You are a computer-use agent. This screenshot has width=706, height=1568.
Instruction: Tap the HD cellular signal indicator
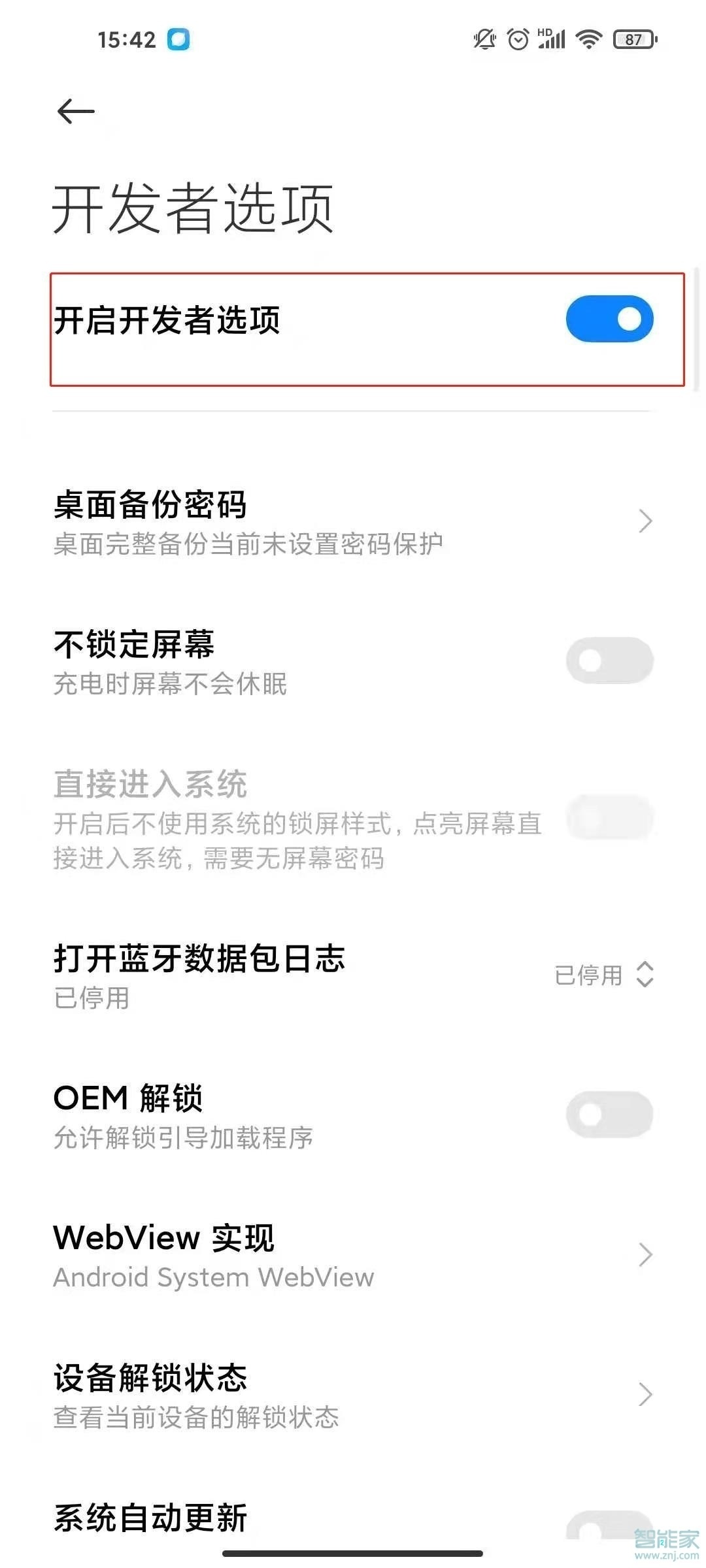[552, 39]
